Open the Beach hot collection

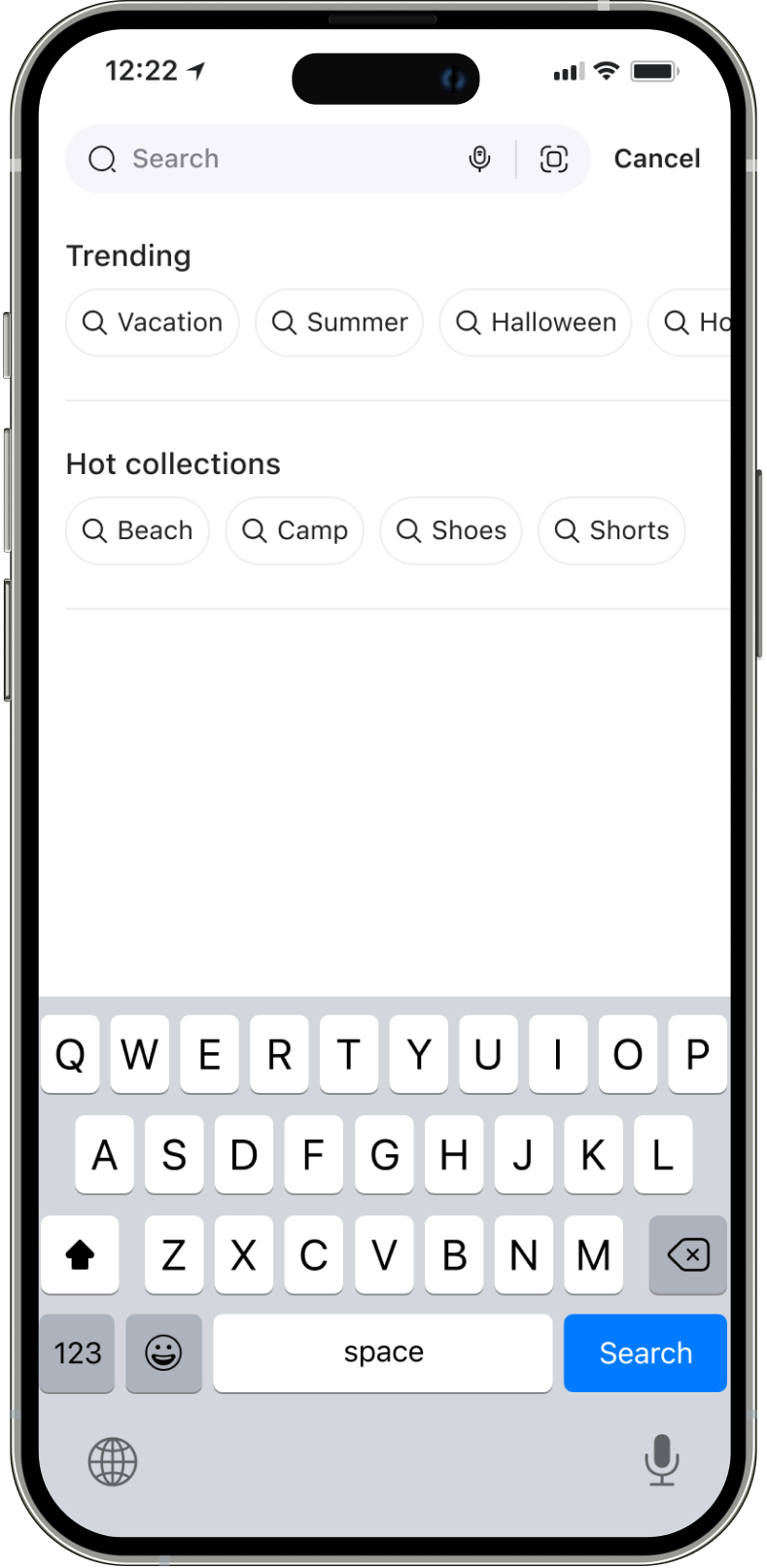point(137,530)
